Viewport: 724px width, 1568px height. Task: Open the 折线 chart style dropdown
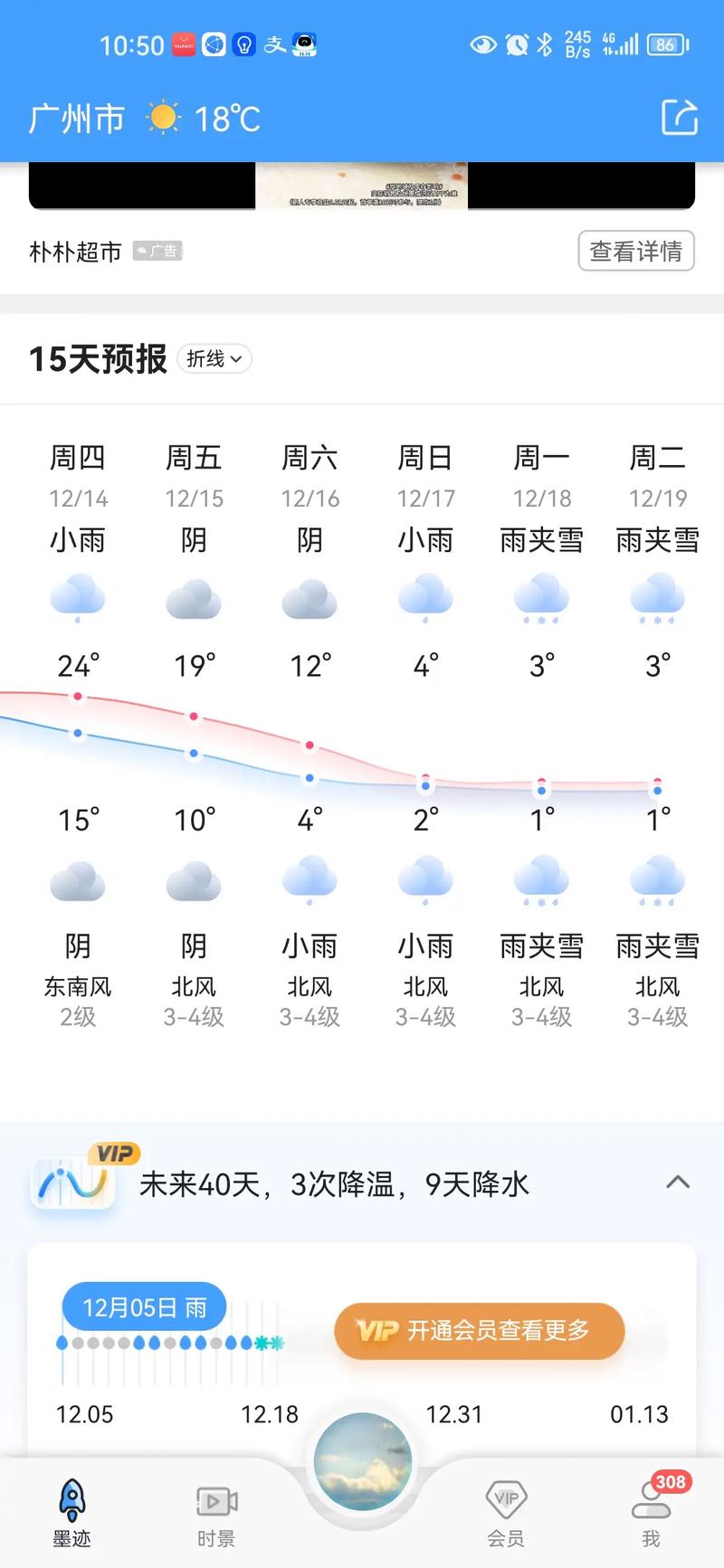(214, 359)
